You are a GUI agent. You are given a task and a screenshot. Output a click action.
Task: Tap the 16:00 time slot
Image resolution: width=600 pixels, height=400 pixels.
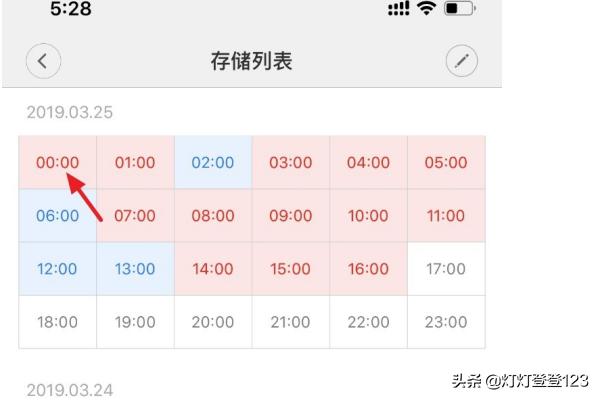(368, 269)
